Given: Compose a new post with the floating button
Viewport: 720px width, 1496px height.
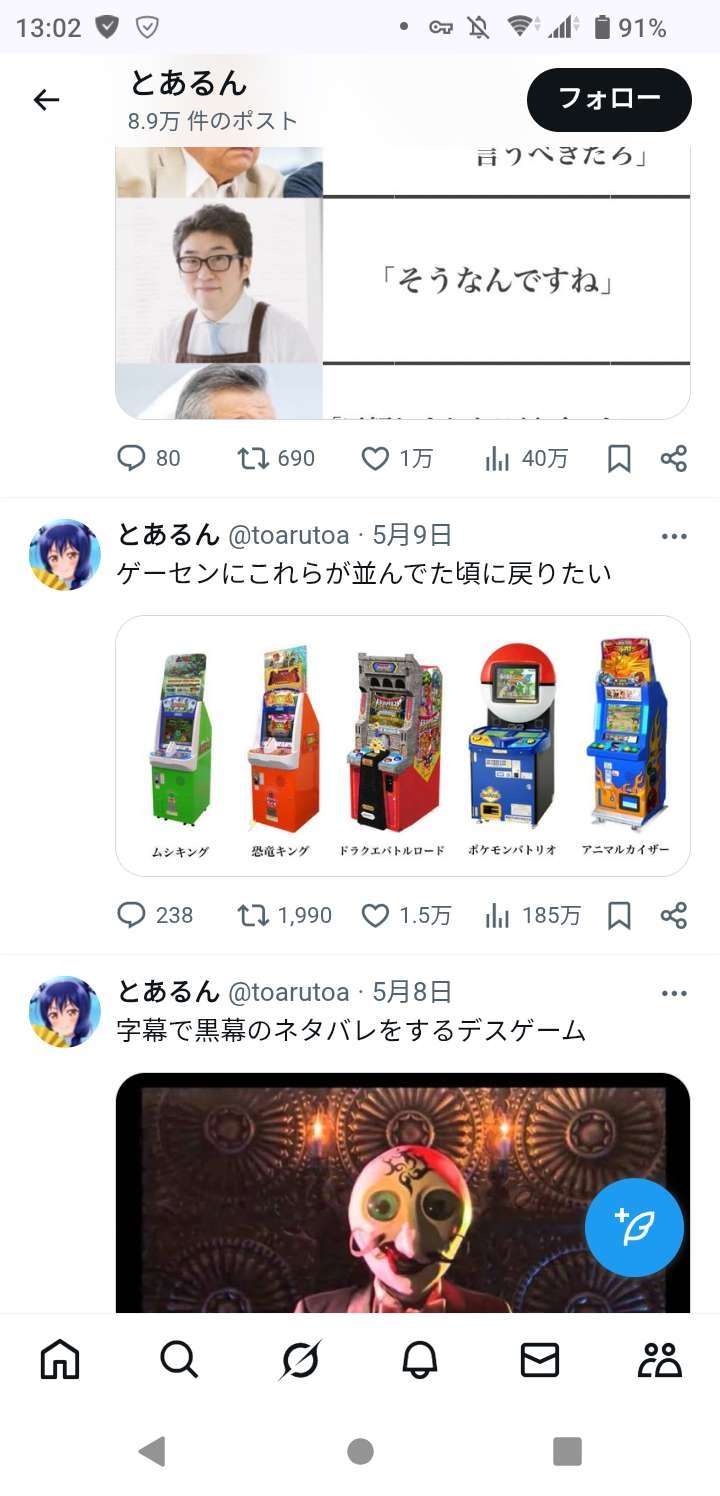Looking at the screenshot, I should (x=634, y=1228).
